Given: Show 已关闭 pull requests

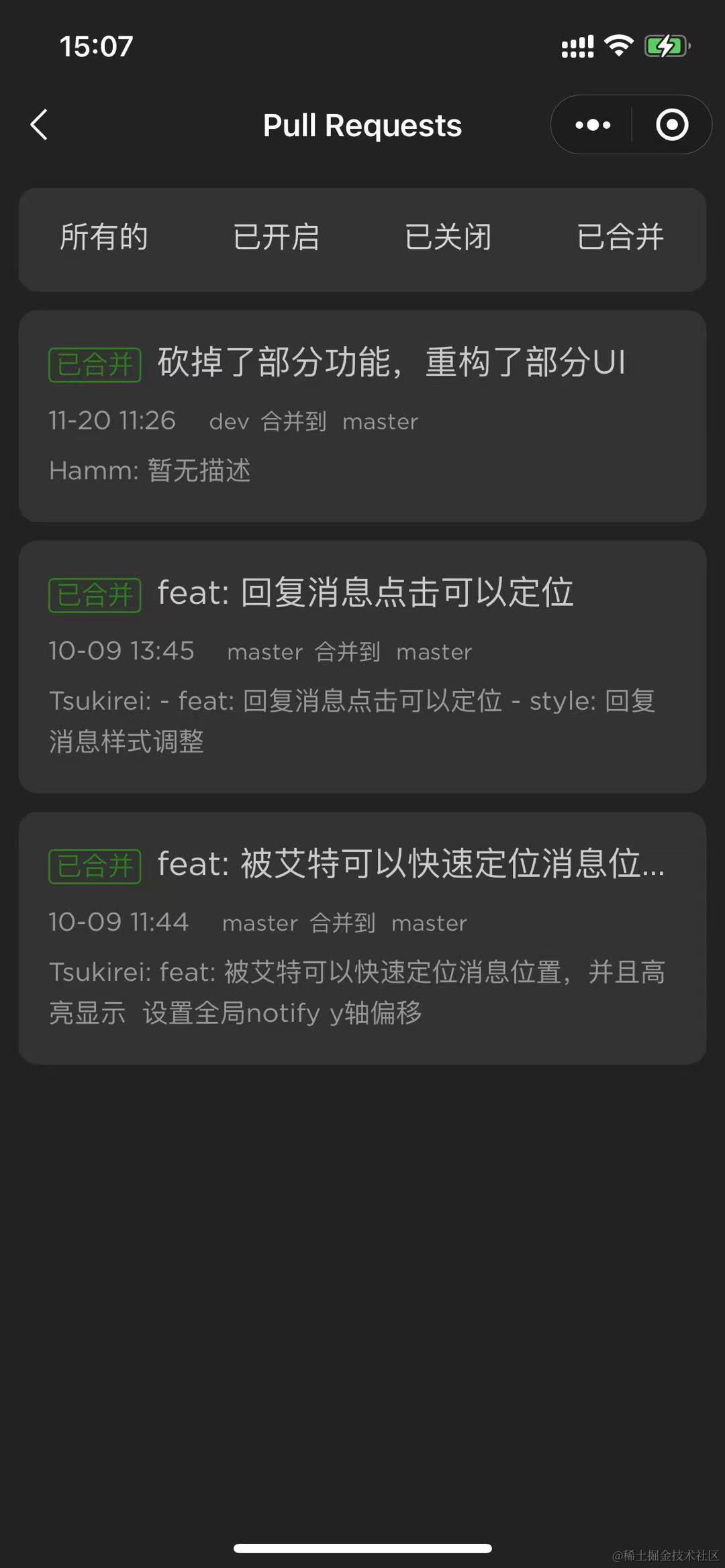Looking at the screenshot, I should 448,238.
